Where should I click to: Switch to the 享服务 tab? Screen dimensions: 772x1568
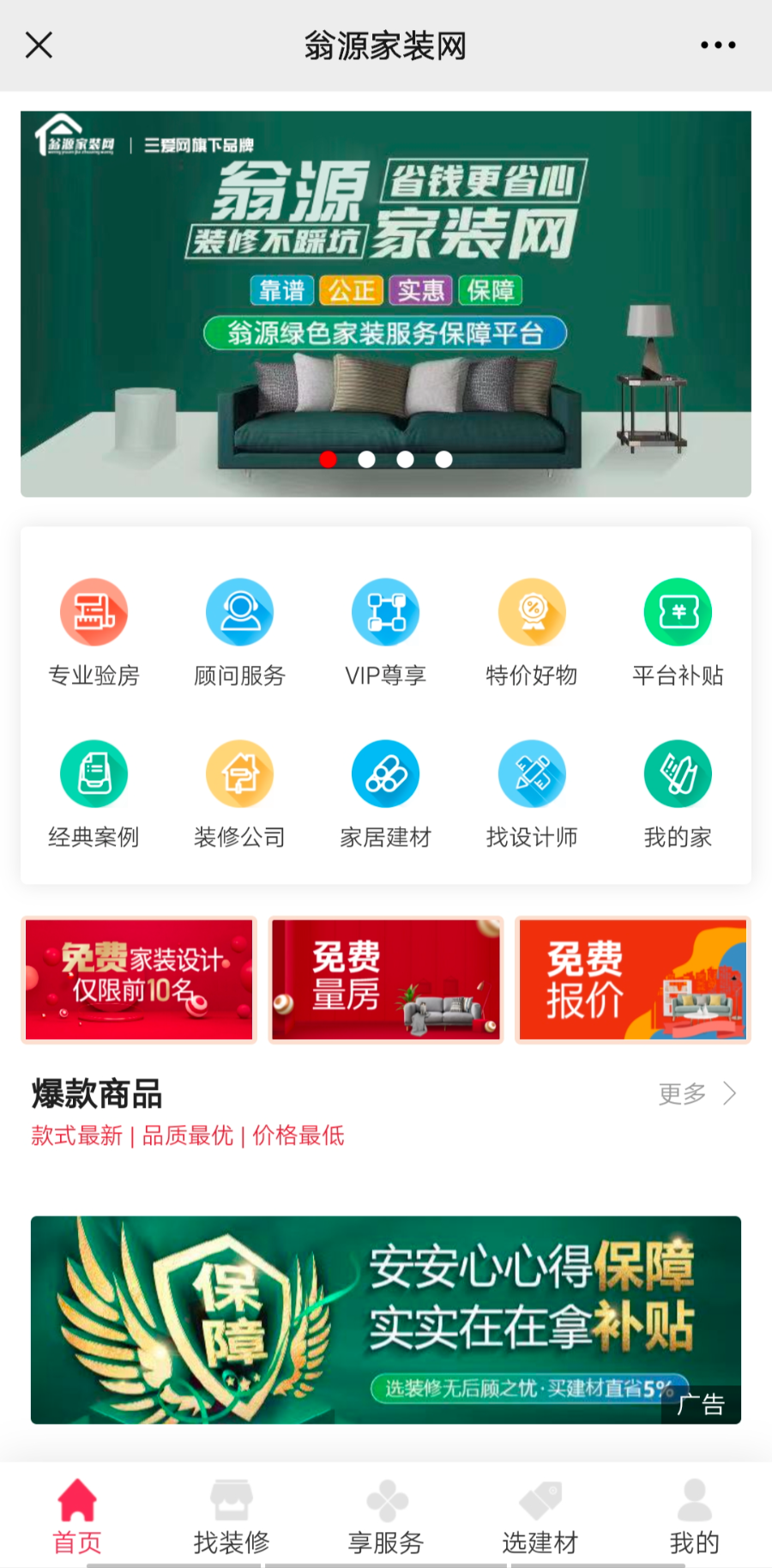[386, 1517]
